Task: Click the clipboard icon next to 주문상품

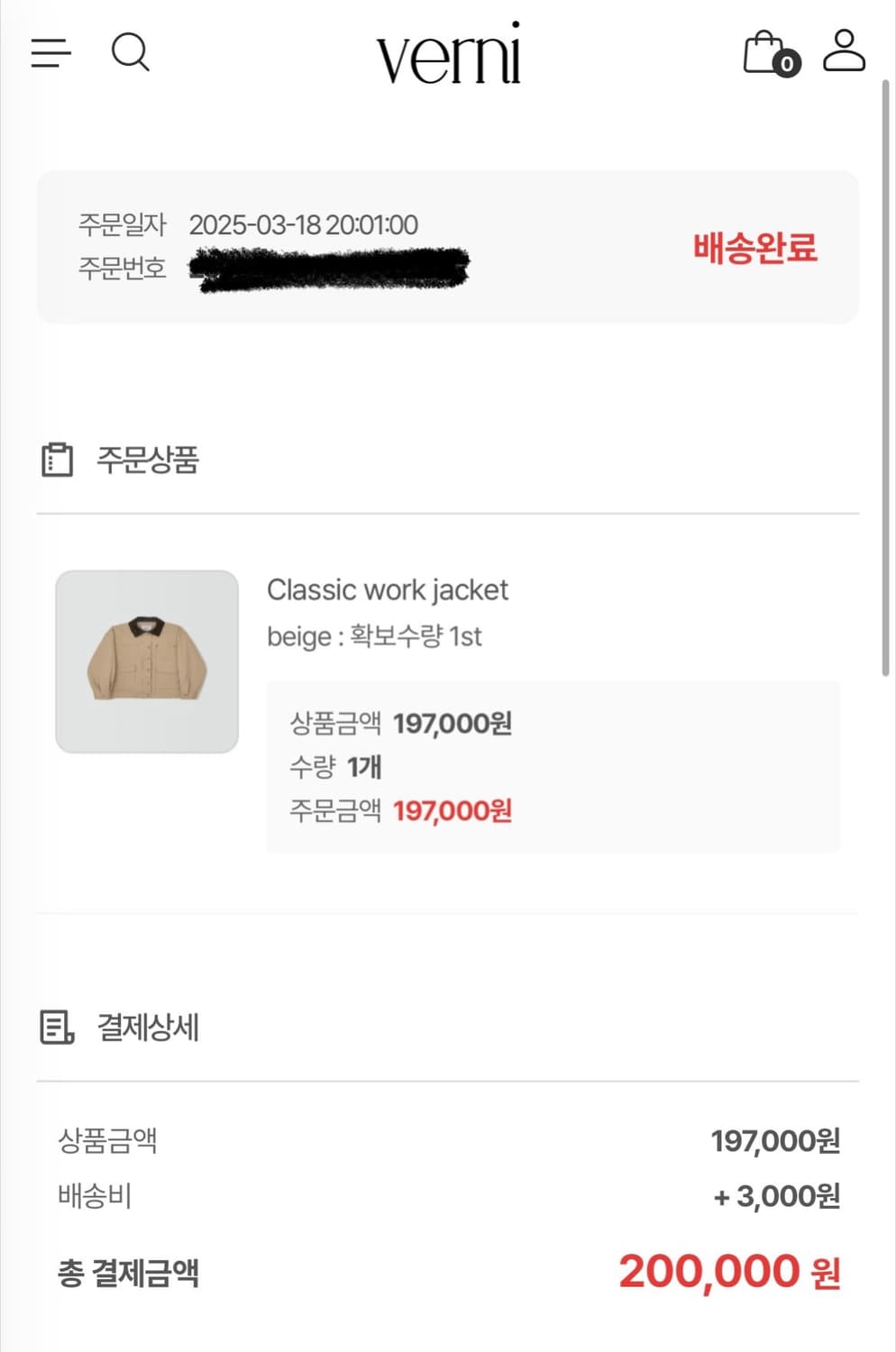Action: [x=56, y=460]
